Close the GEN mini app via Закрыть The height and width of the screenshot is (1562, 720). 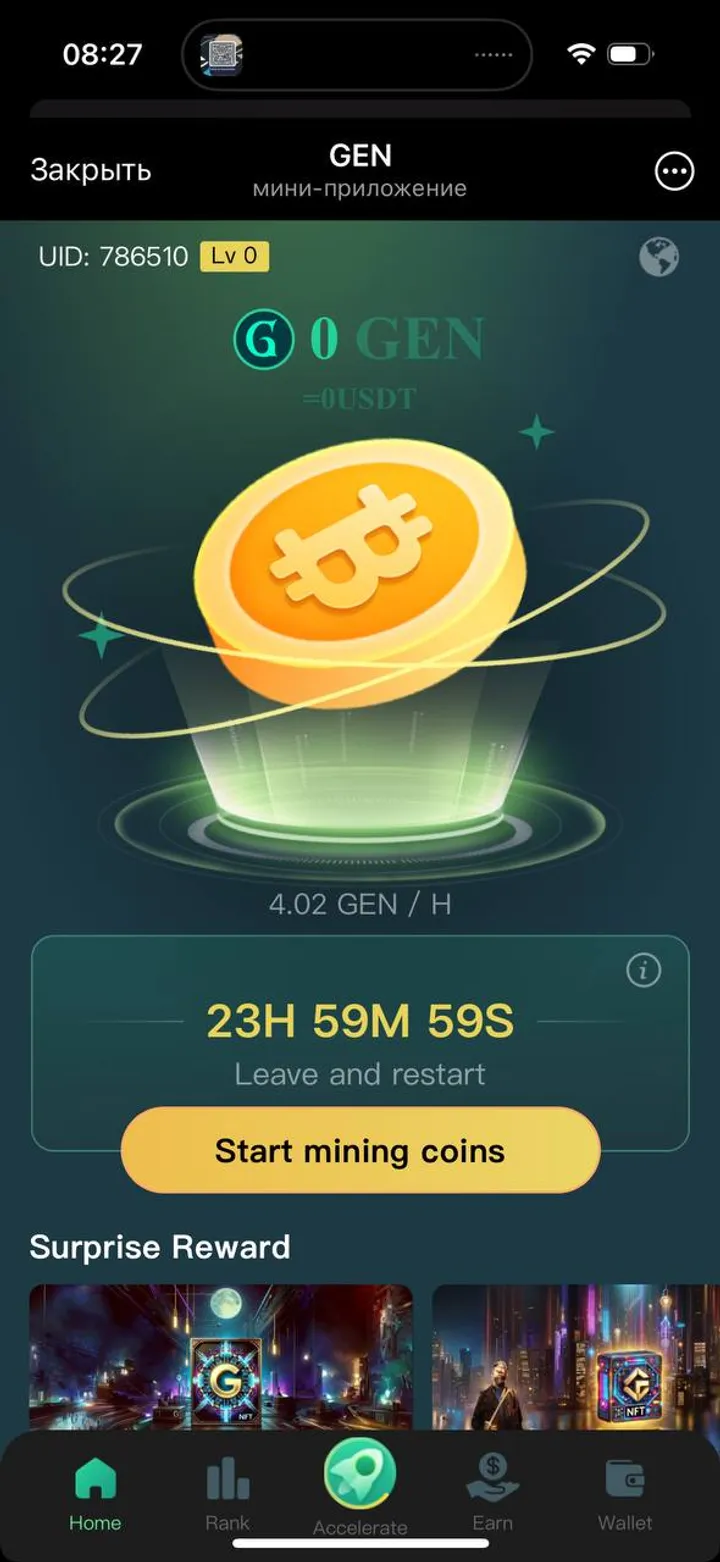tap(90, 170)
